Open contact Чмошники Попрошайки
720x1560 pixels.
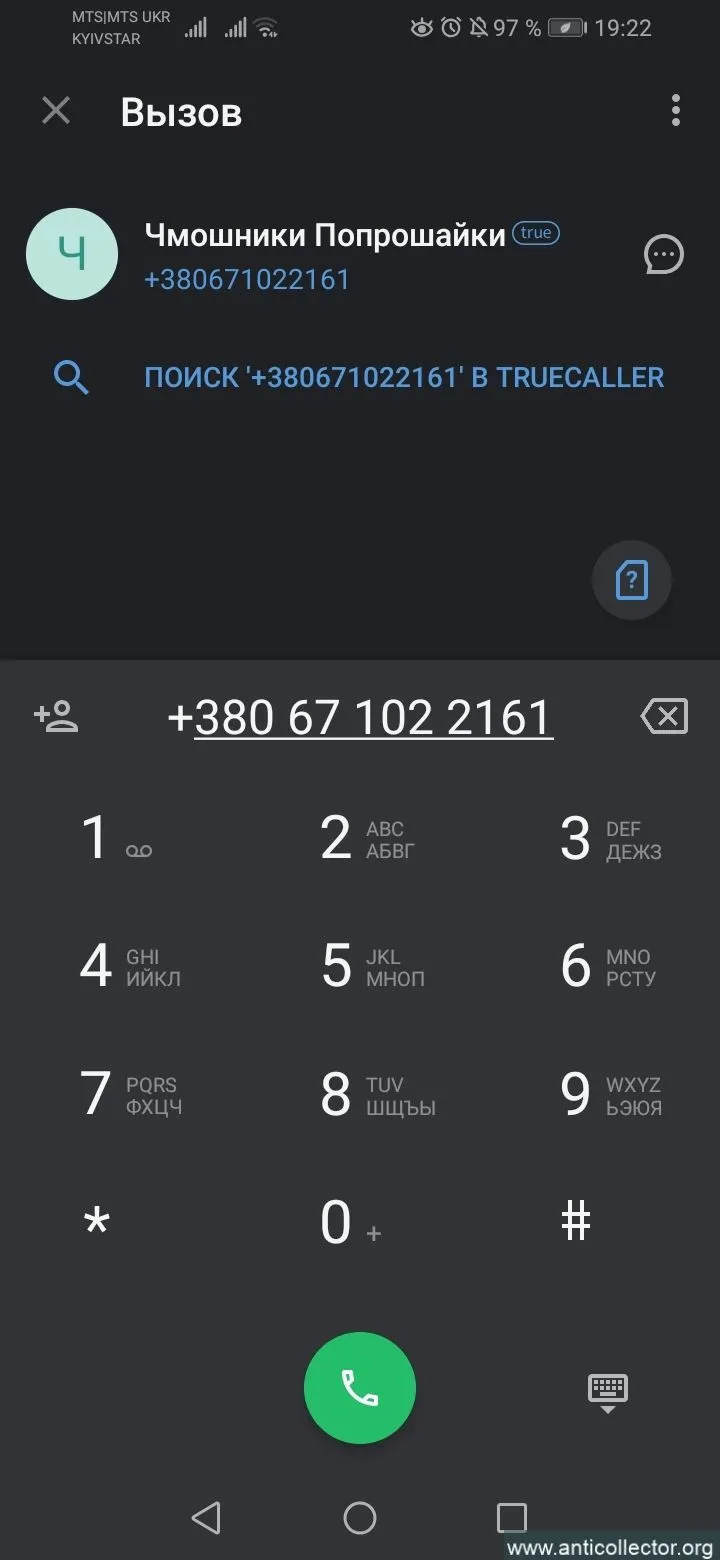(x=324, y=236)
